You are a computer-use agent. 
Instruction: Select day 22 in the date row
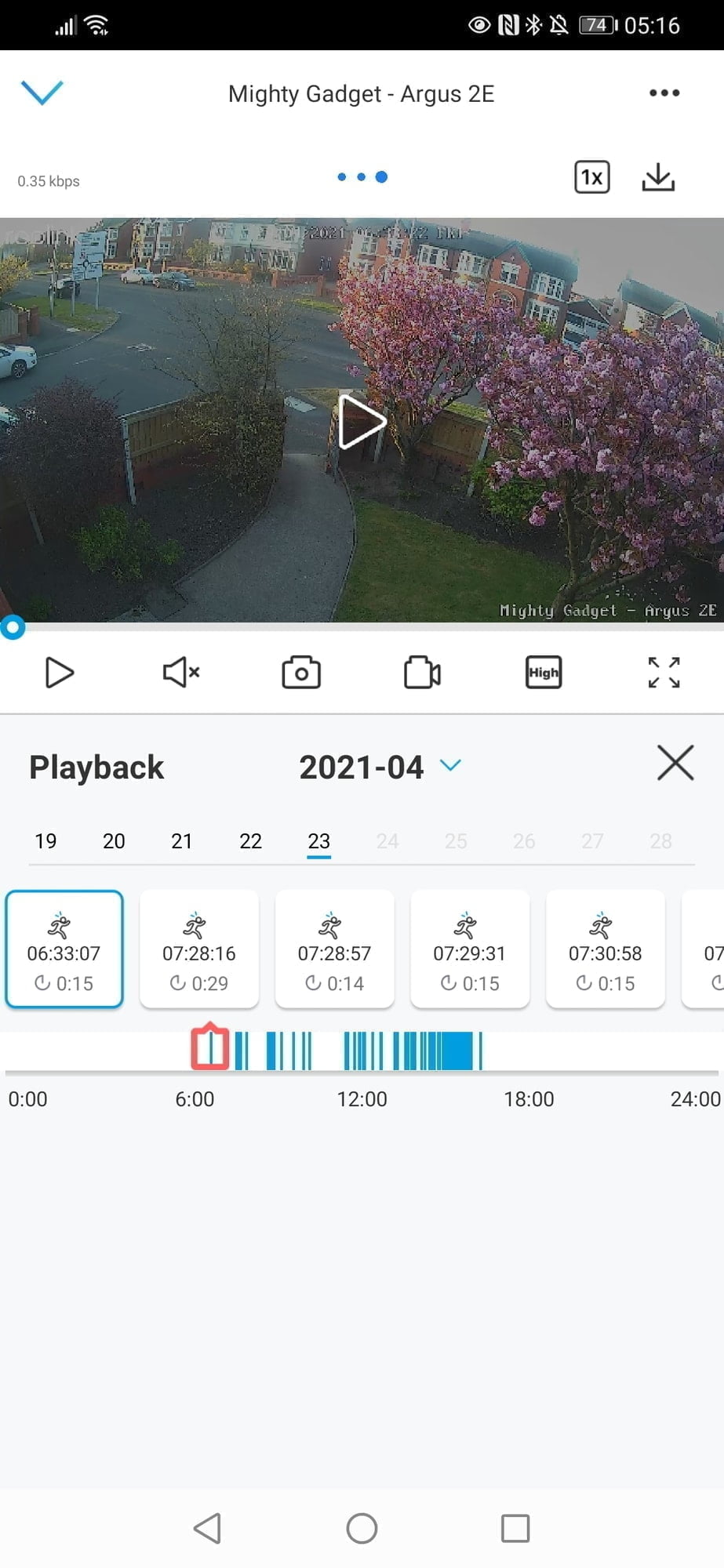[250, 841]
